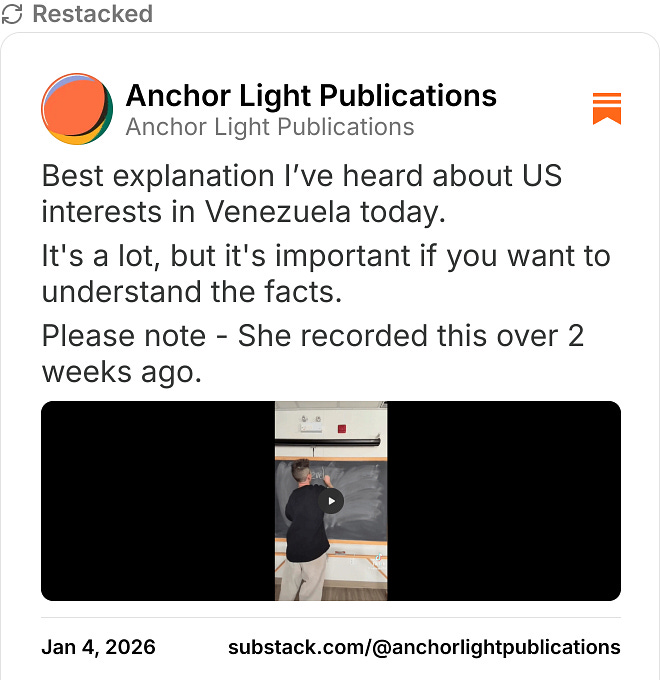
Task: Open the Anchor Light Publications author name
Action: click(x=311, y=95)
